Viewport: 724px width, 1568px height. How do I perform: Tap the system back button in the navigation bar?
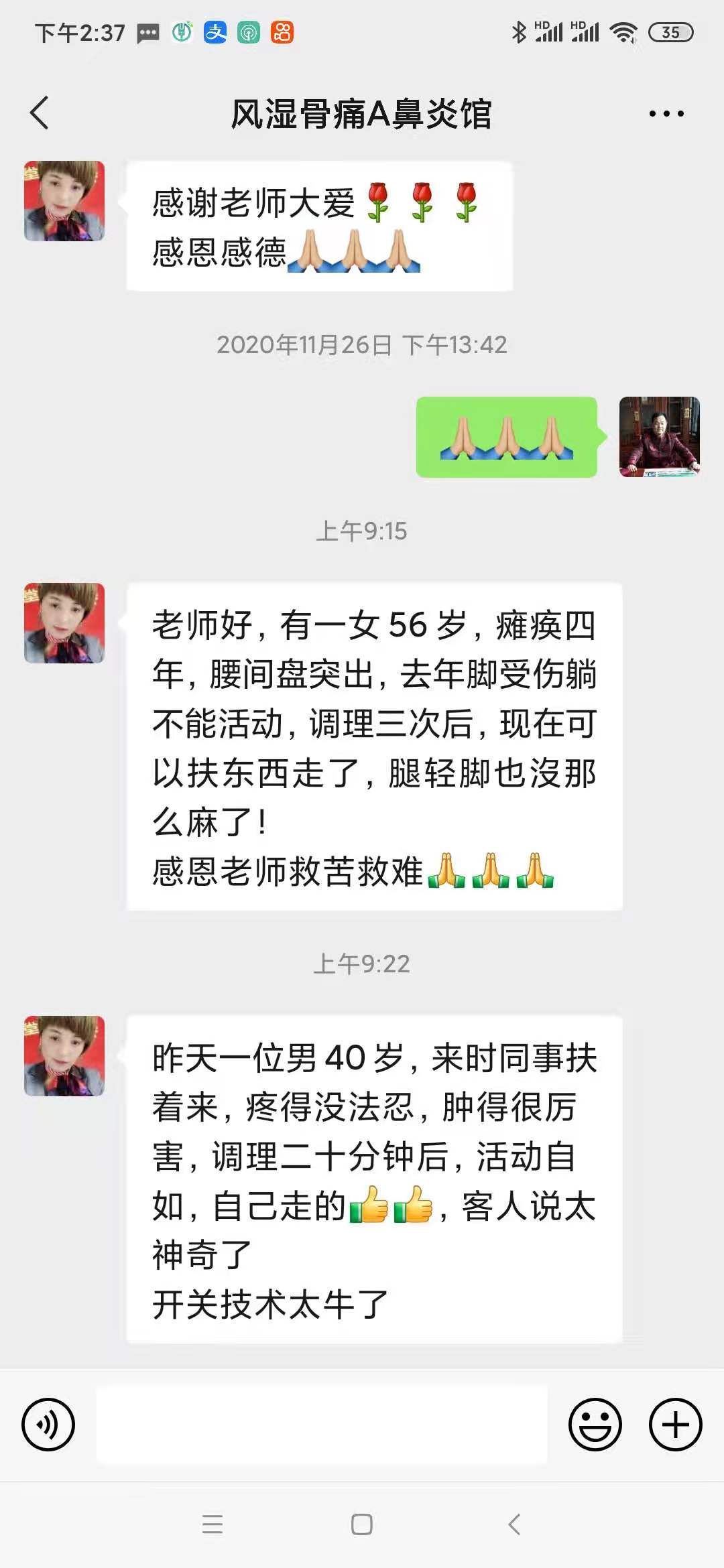point(514,1524)
